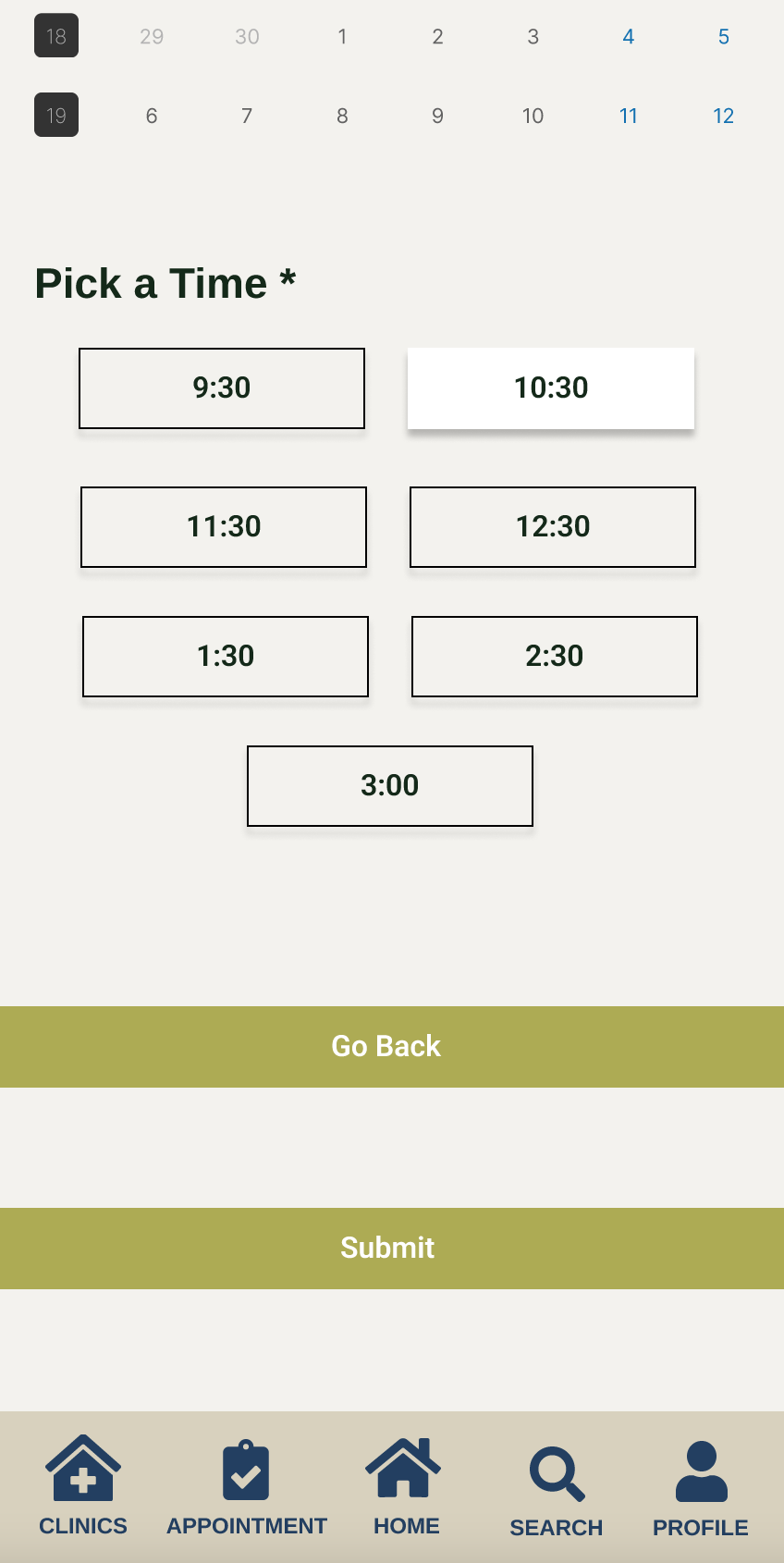Choose the 10:30 appointment time
Image resolution: width=784 pixels, height=1563 pixels.
coord(551,388)
